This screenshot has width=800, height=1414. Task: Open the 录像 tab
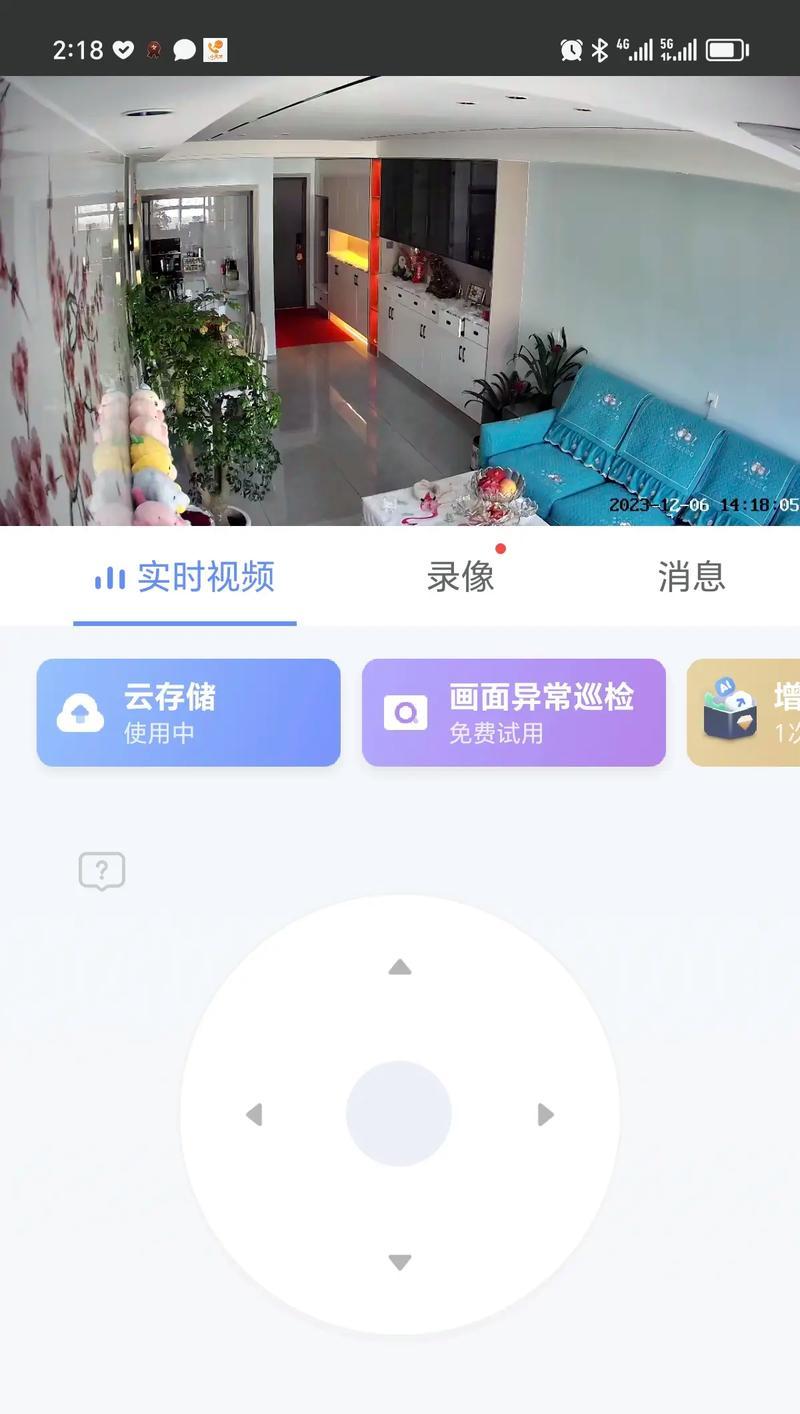(x=461, y=577)
